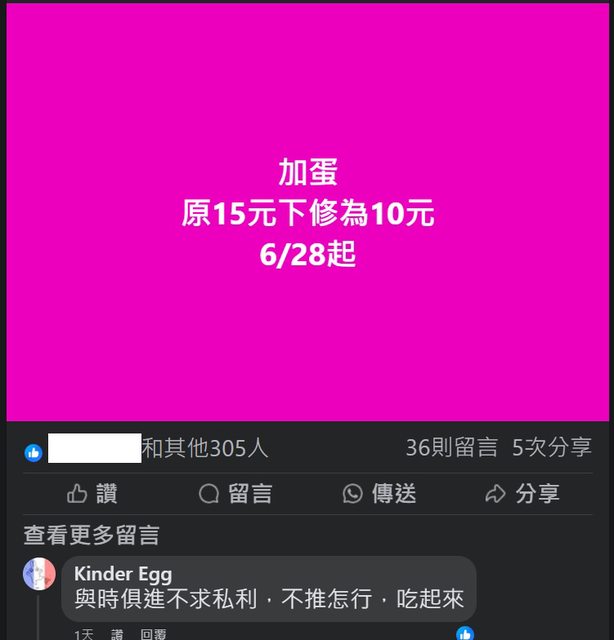Image resolution: width=614 pixels, height=640 pixels.
Task: Share this post with 分享
Action: [x=521, y=493]
